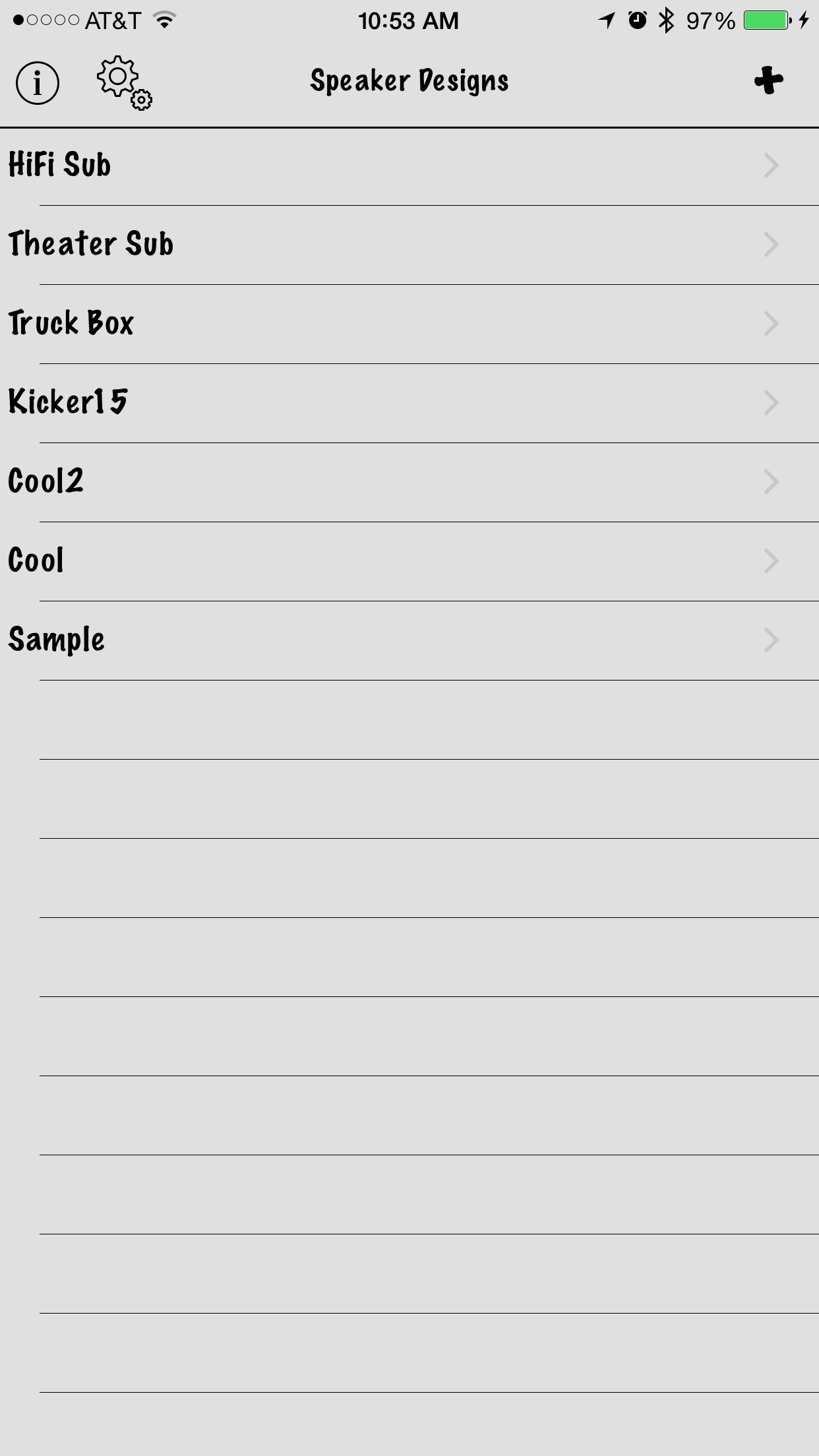Image resolution: width=819 pixels, height=1456 pixels.
Task: Open the design named Cool
Action: point(409,562)
